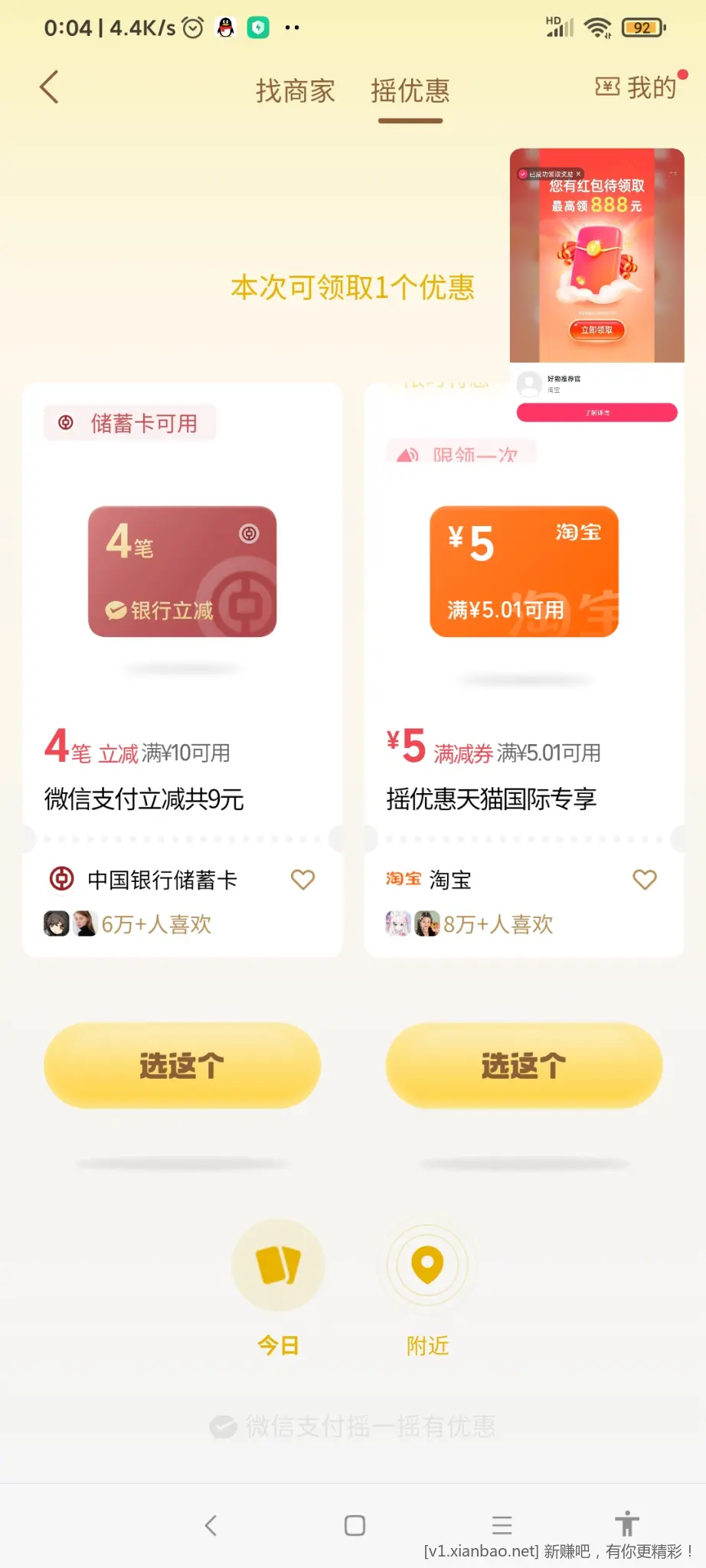Open details via 了解详情 pink bar
The width and height of the screenshot is (706, 1568).
click(597, 412)
